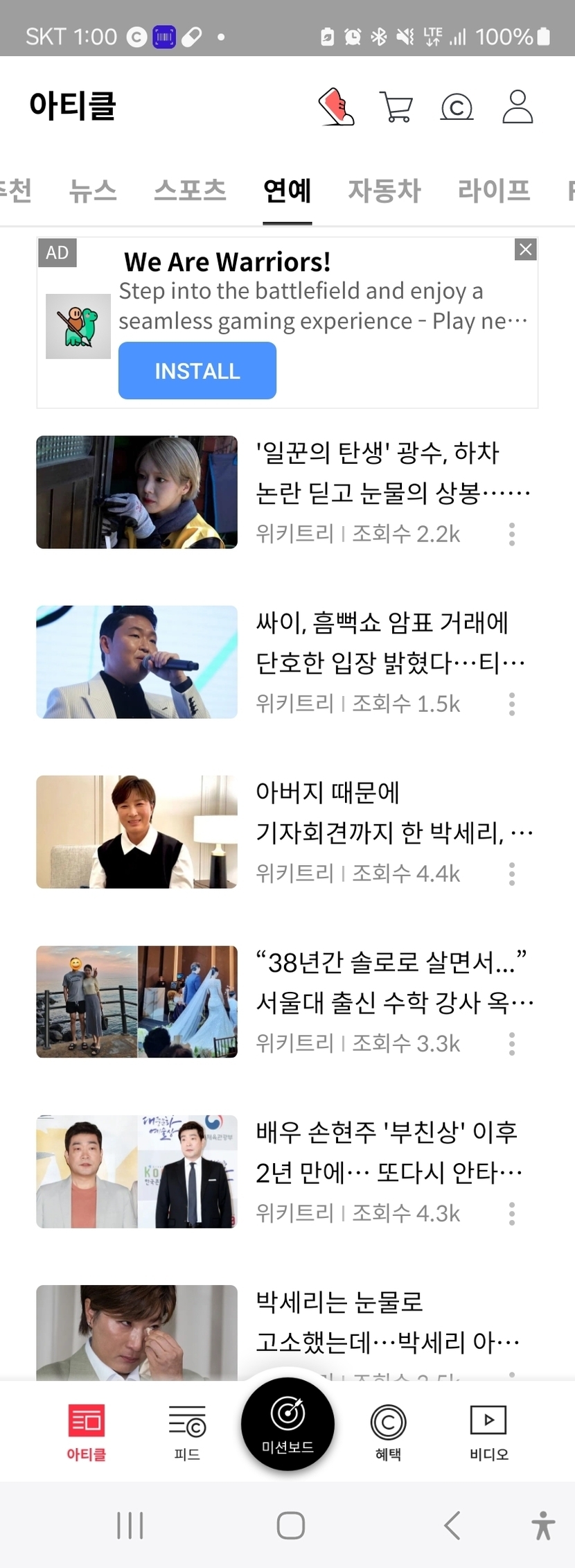
Task: Open my profile page
Action: pos(517,107)
